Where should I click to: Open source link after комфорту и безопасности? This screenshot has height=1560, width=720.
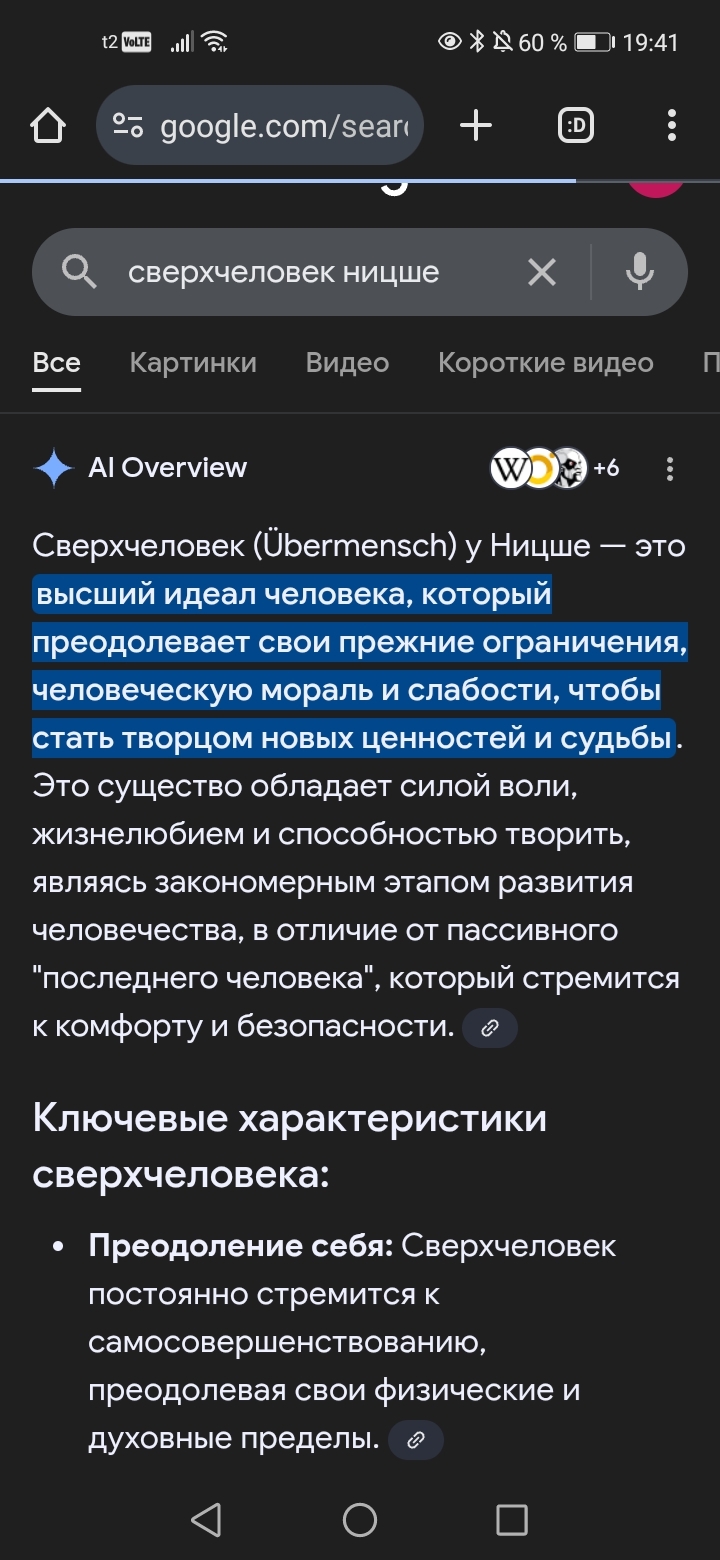[x=490, y=1028]
